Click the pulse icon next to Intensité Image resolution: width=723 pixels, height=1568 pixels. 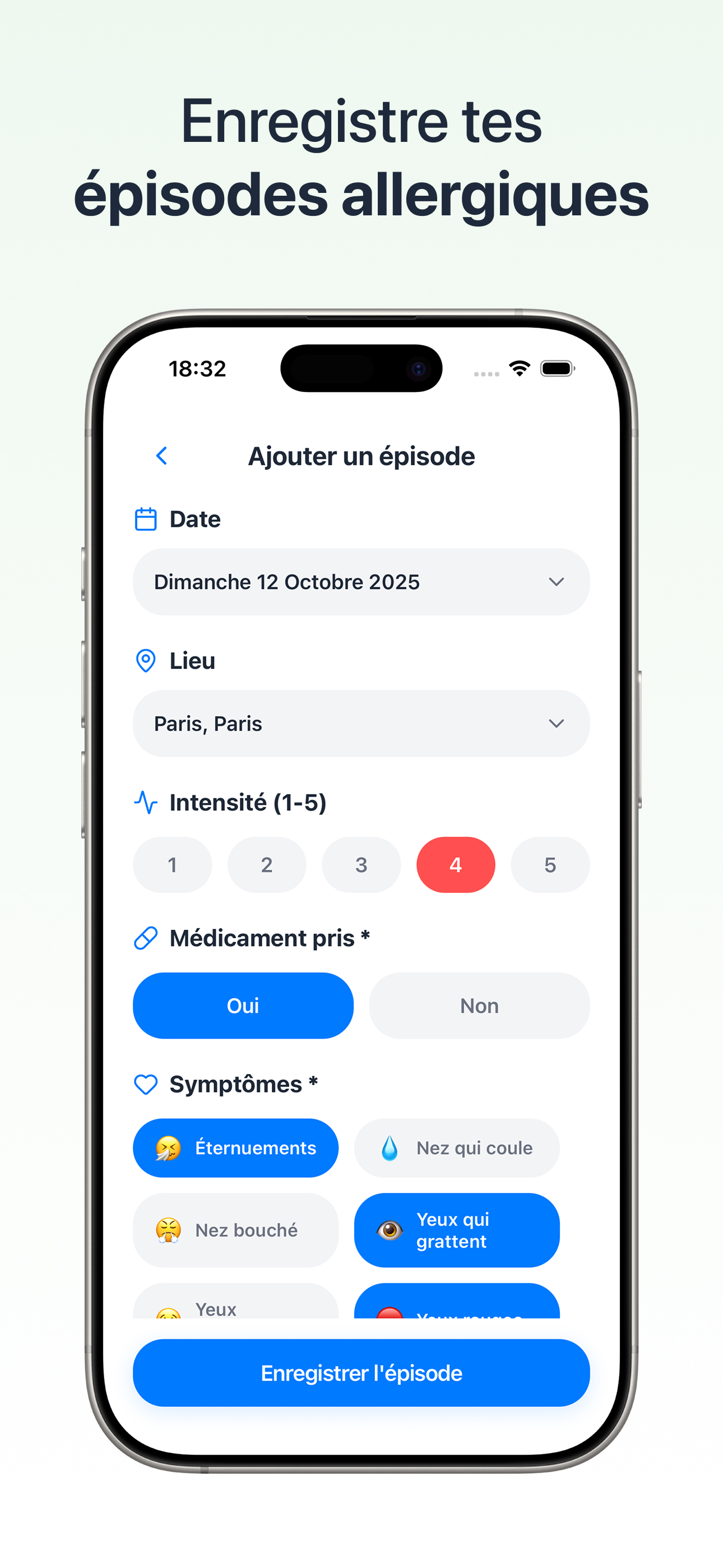tap(146, 803)
